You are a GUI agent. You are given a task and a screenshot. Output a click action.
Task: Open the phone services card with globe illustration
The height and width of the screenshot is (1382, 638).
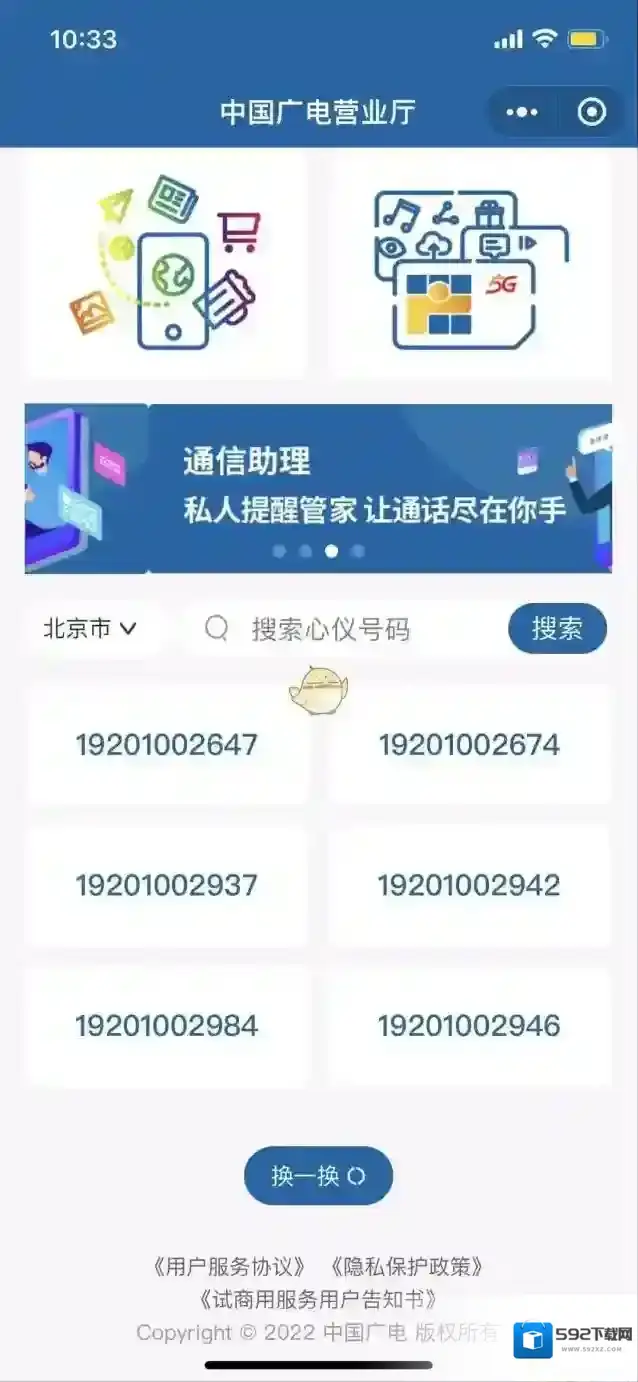[166, 265]
